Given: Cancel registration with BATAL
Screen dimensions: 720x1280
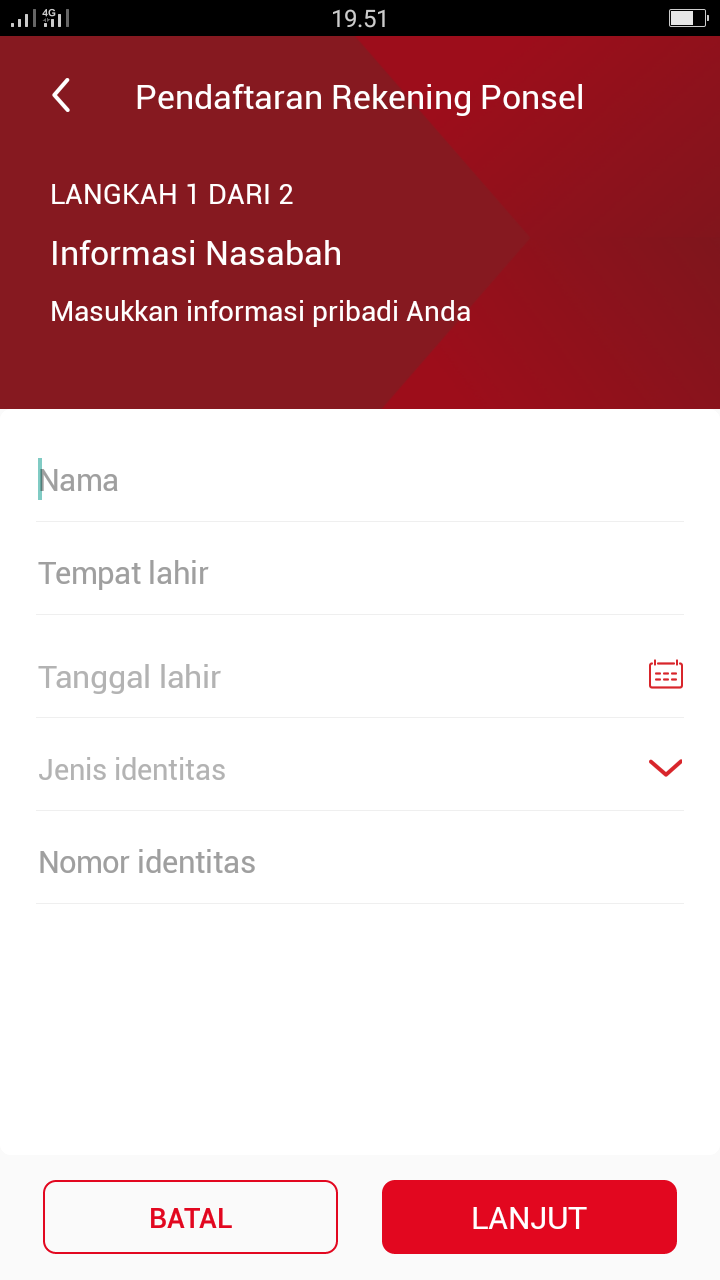Looking at the screenshot, I should pos(190,1217).
